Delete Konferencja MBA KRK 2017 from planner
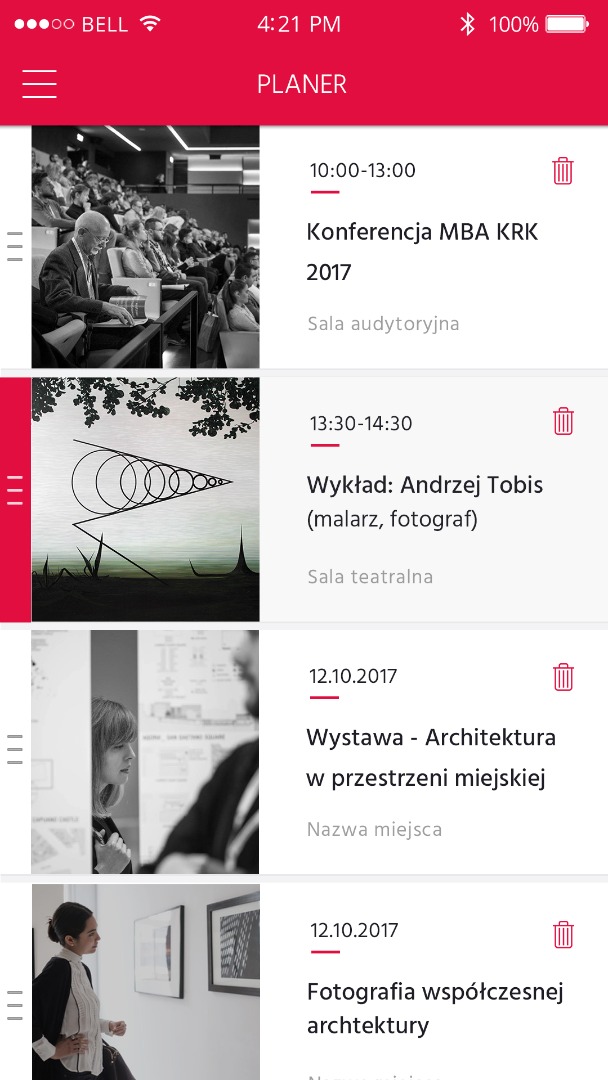This screenshot has width=608, height=1080. tap(563, 171)
